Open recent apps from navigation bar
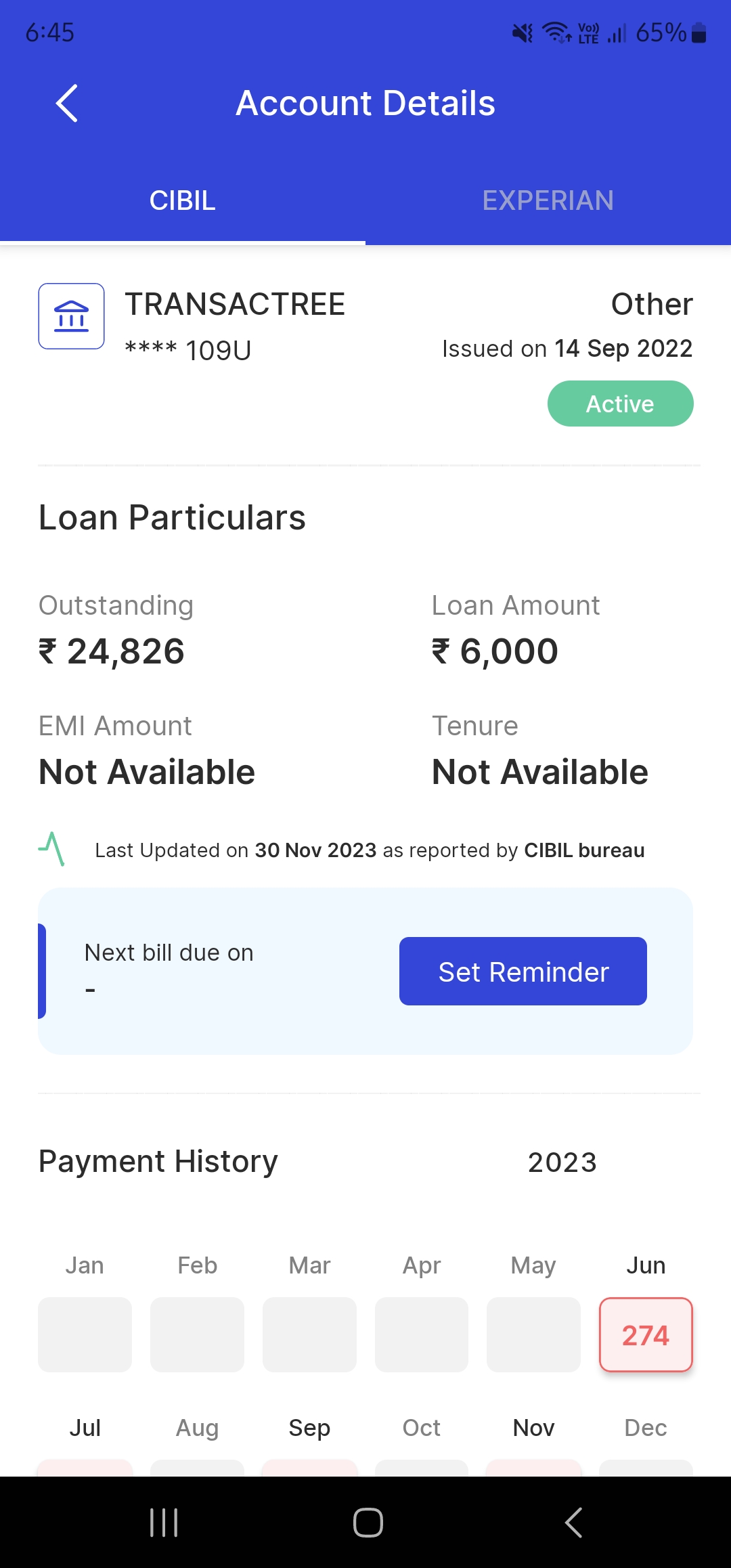The width and height of the screenshot is (731, 1568). pos(164,1523)
